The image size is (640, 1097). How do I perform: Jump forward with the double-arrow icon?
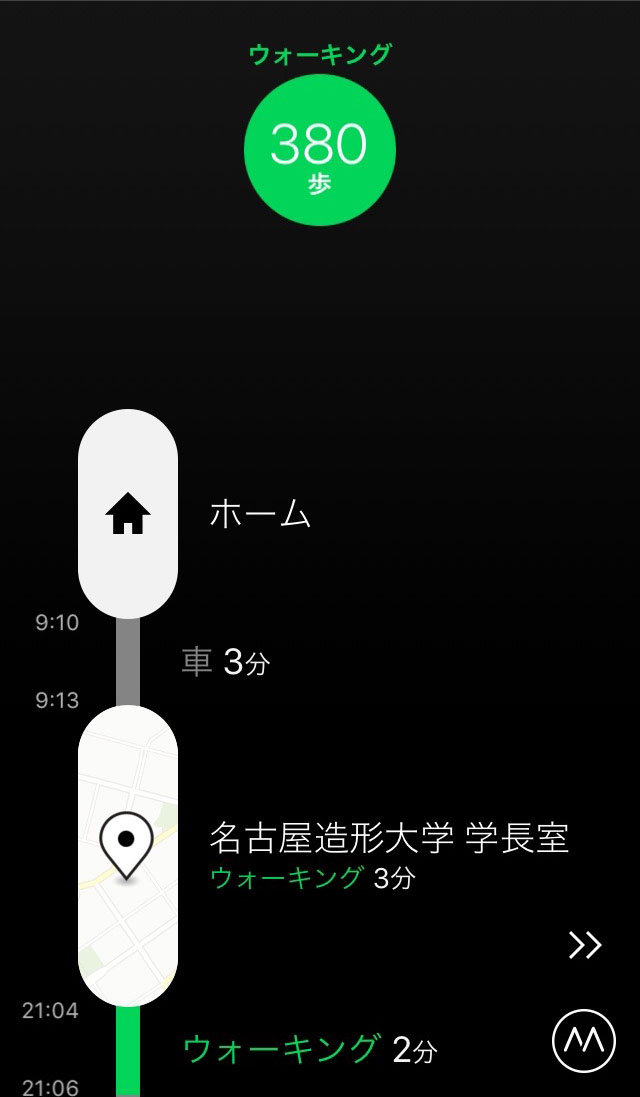coord(585,945)
